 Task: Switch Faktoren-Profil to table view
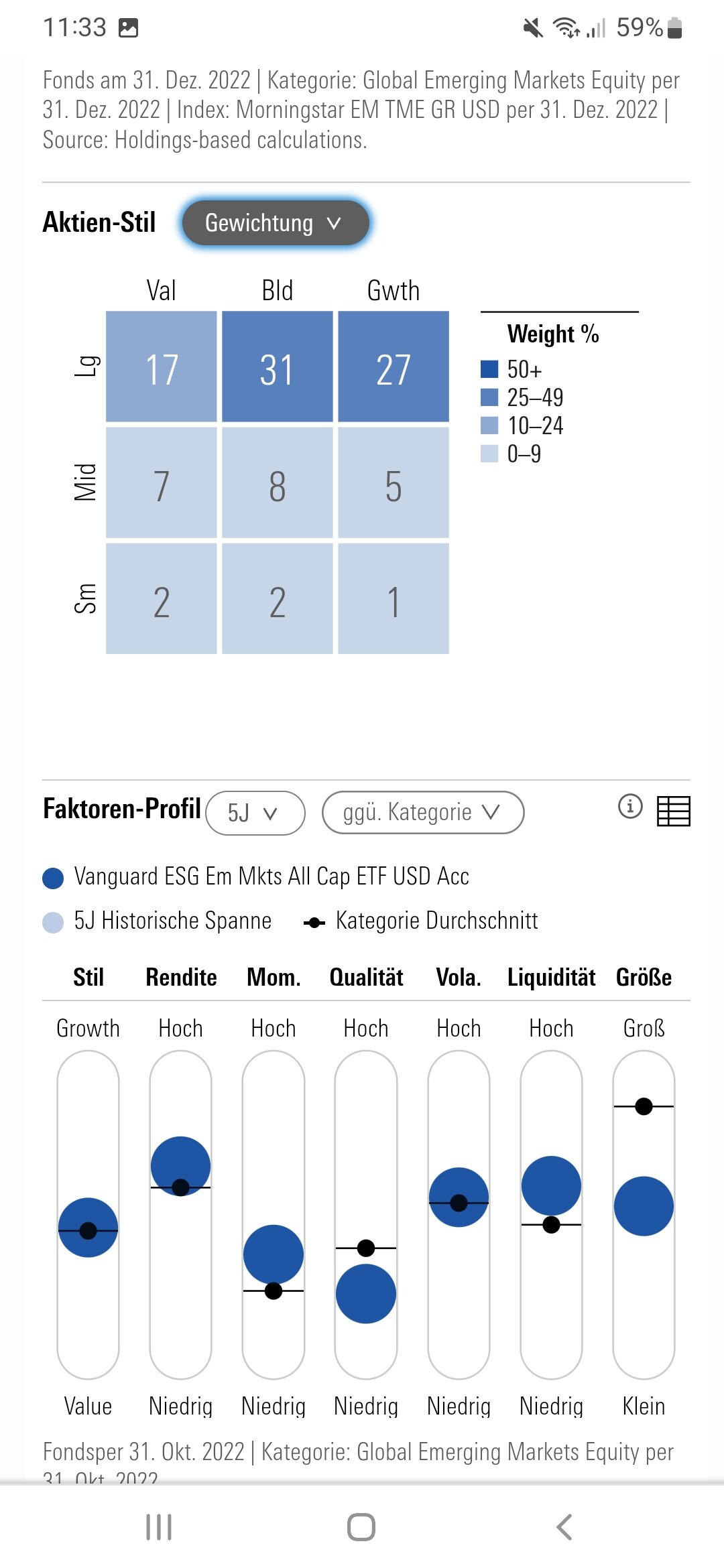673,811
